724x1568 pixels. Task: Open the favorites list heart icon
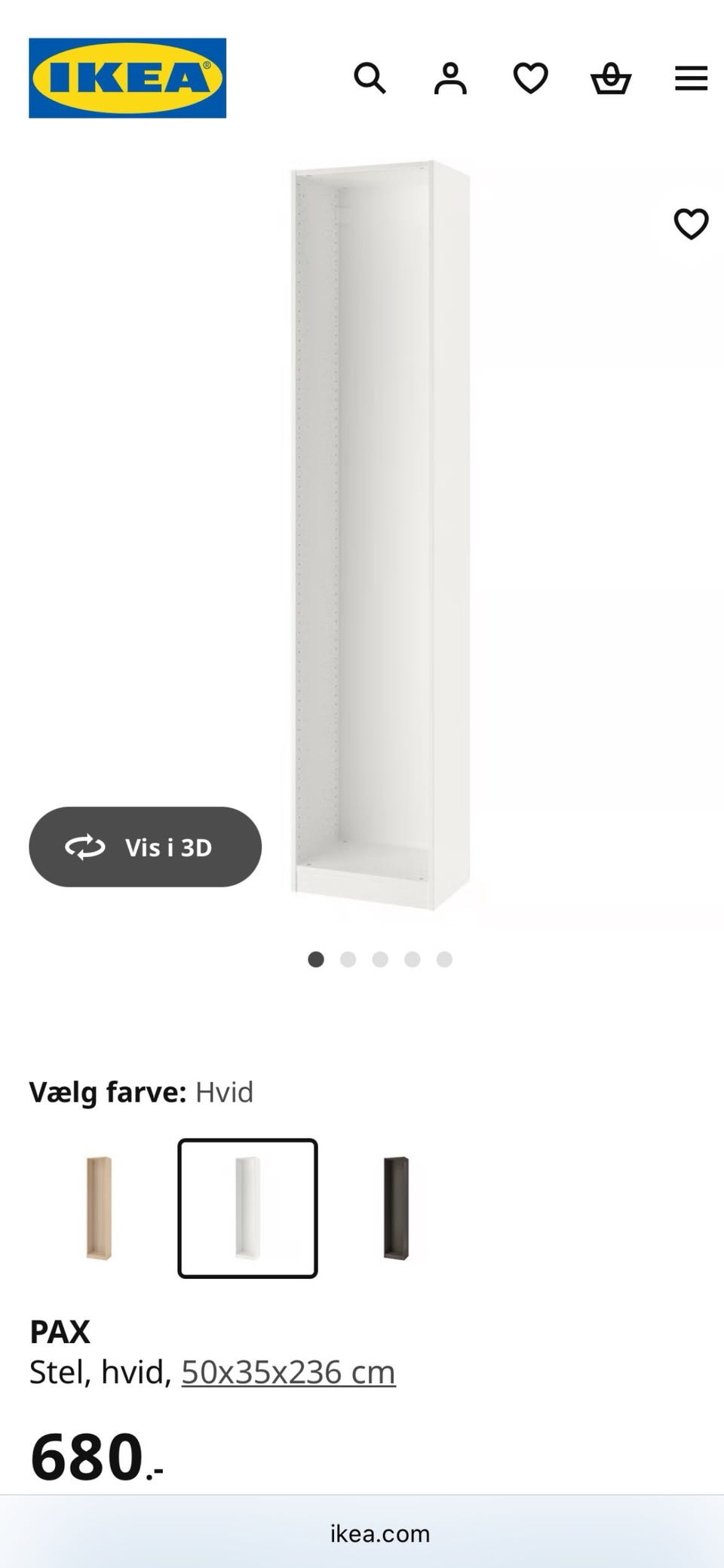point(531,78)
